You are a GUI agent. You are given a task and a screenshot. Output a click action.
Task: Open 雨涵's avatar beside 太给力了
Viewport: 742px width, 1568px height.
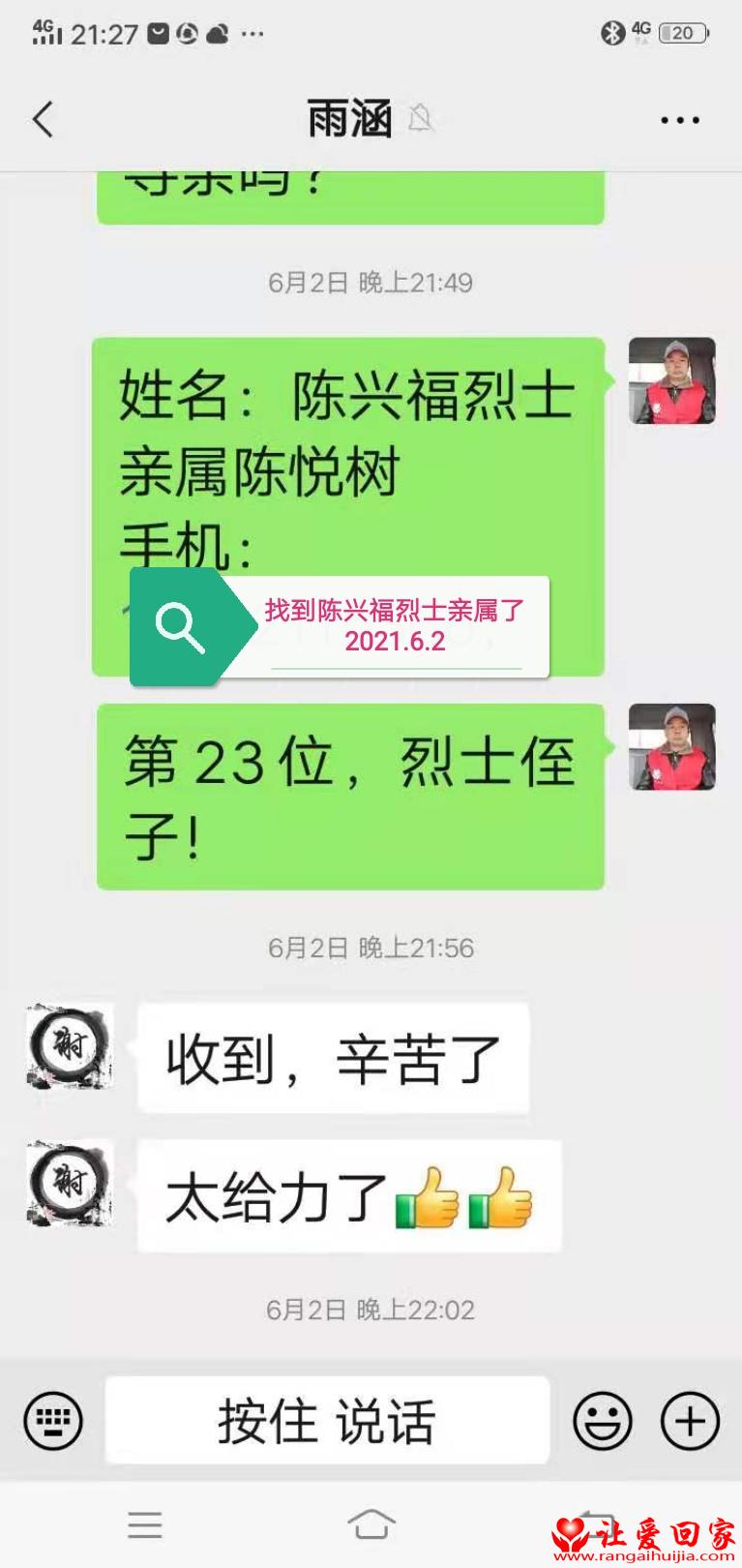[x=70, y=1183]
